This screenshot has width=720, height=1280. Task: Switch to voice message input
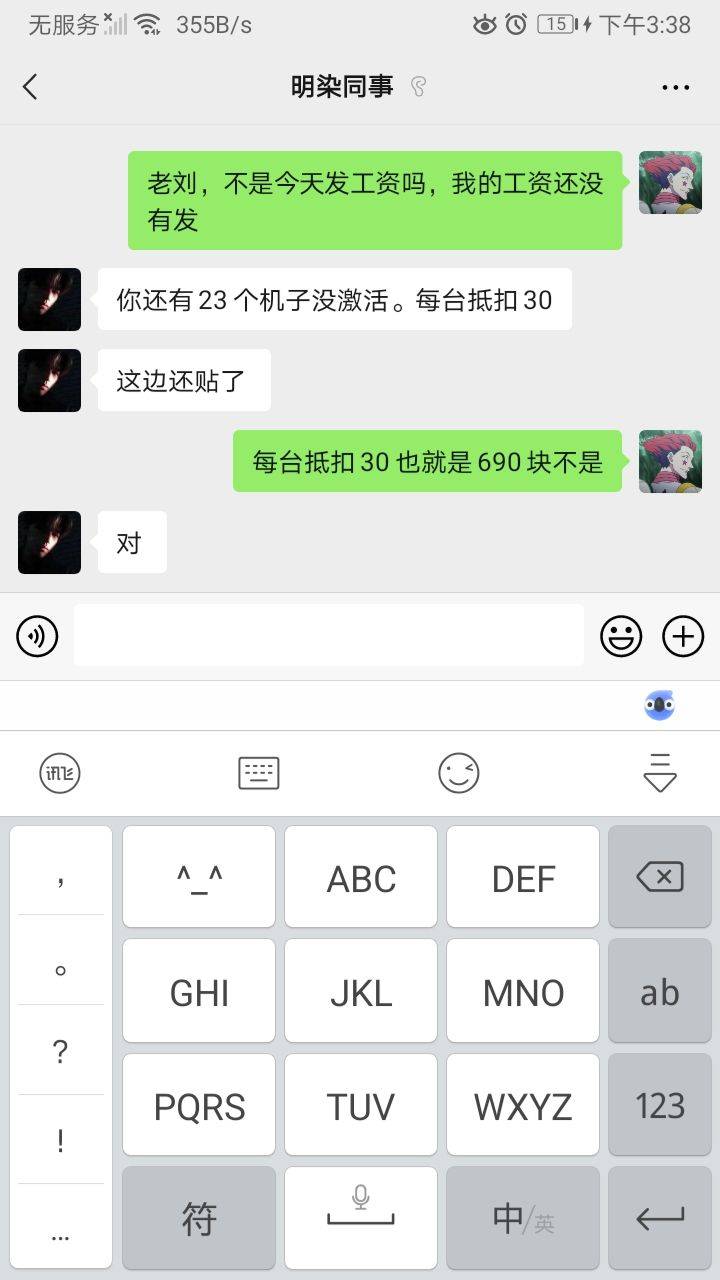click(38, 636)
